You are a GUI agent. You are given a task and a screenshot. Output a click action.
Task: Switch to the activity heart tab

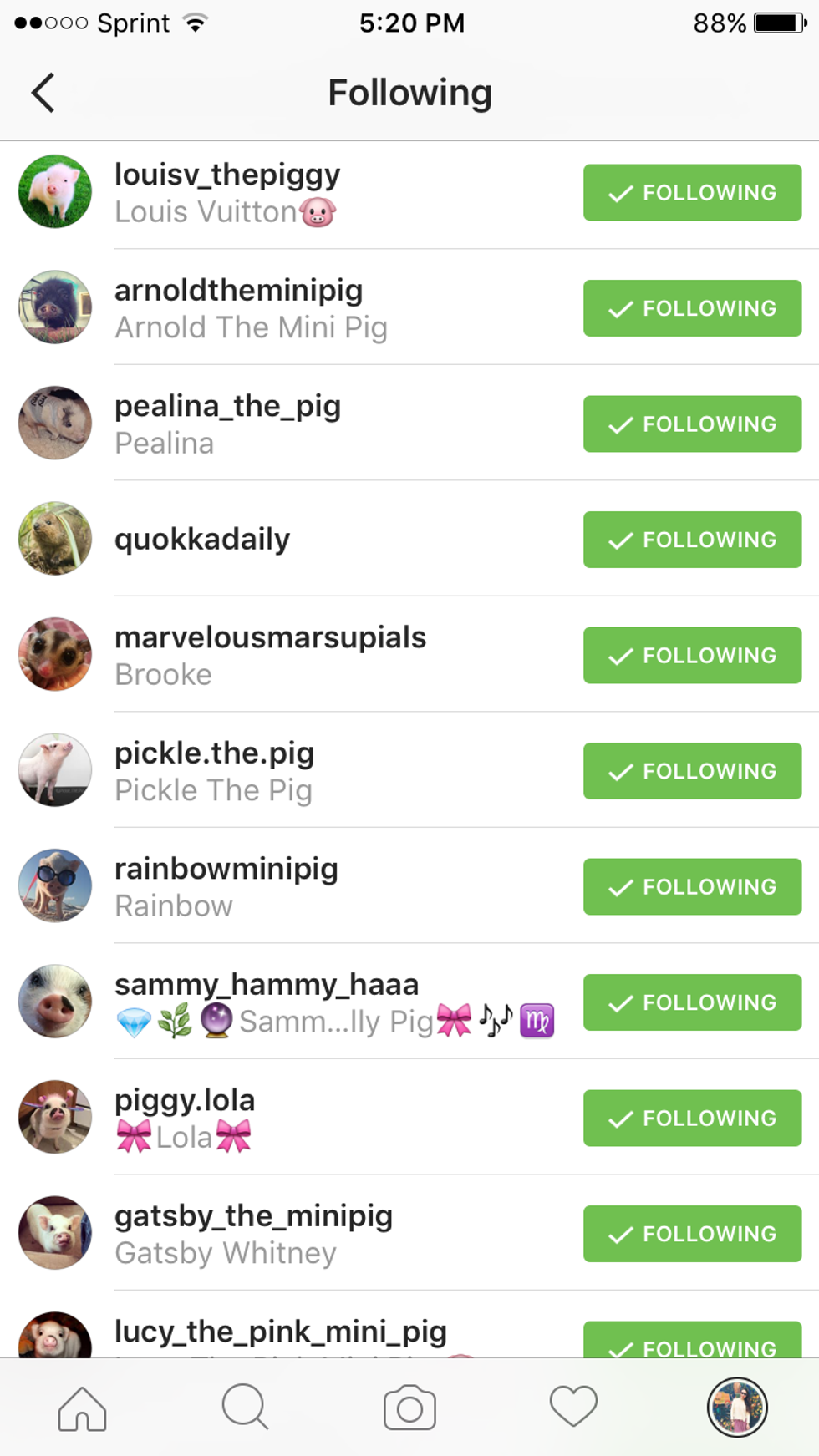point(573,1408)
